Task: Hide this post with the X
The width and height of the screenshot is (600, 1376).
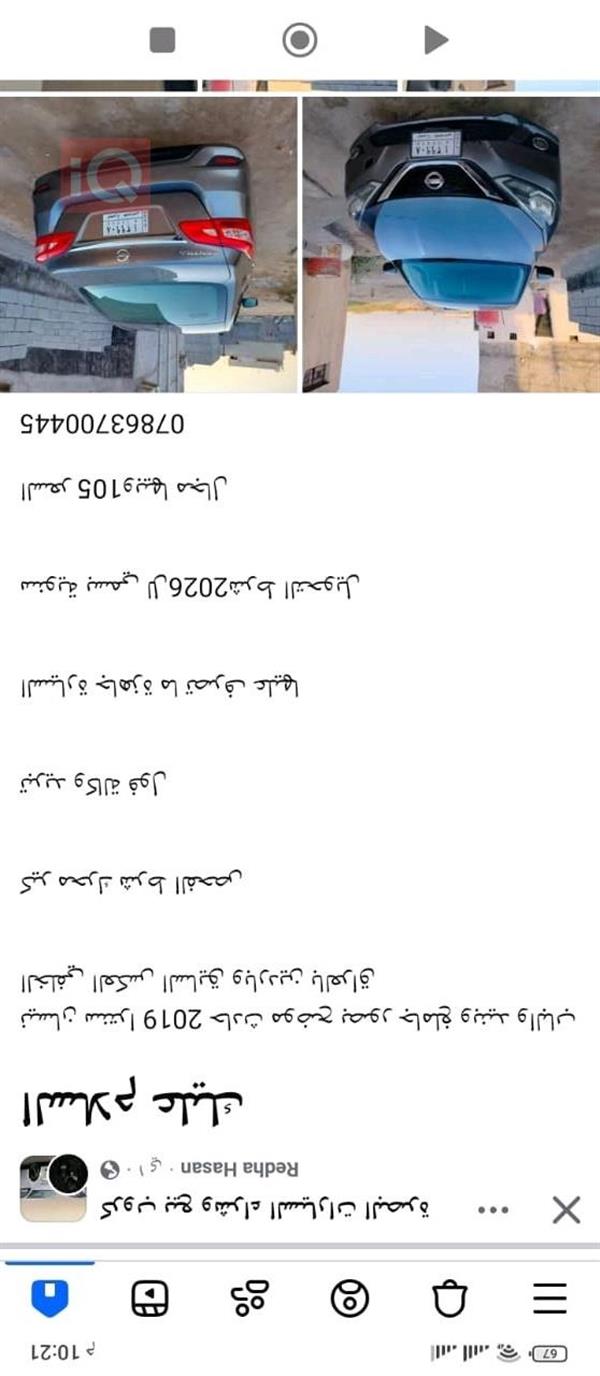Action: click(x=566, y=1211)
